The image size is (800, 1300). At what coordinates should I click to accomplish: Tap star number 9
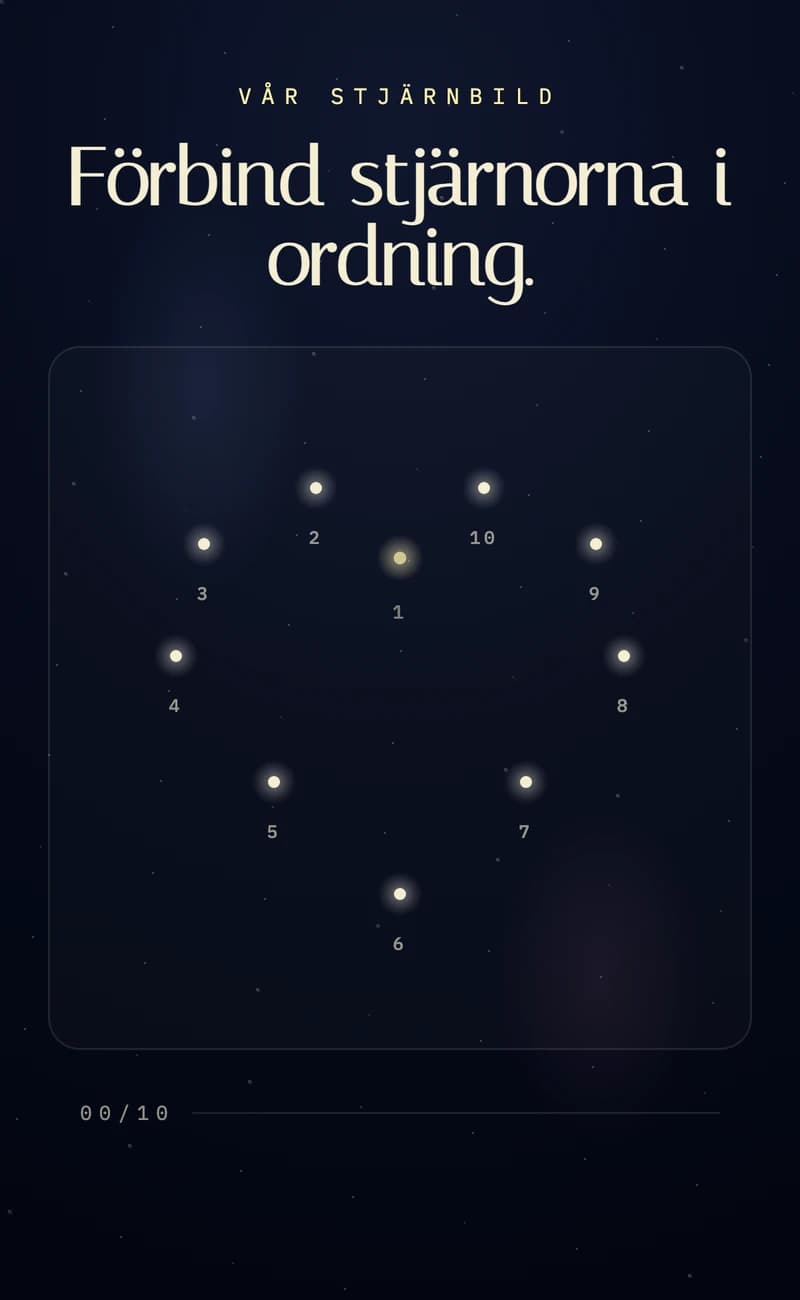pos(596,544)
